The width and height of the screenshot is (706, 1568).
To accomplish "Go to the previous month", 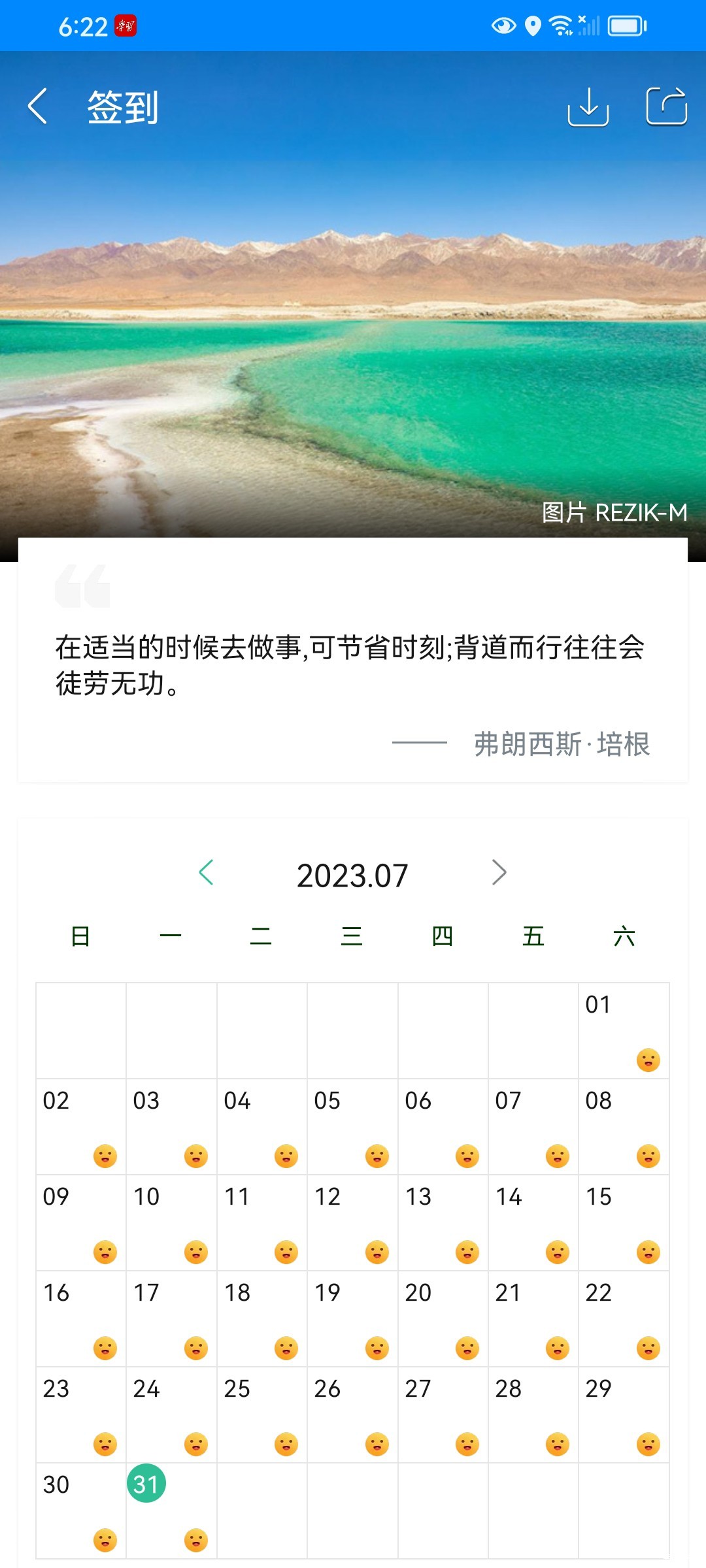I will (207, 873).
